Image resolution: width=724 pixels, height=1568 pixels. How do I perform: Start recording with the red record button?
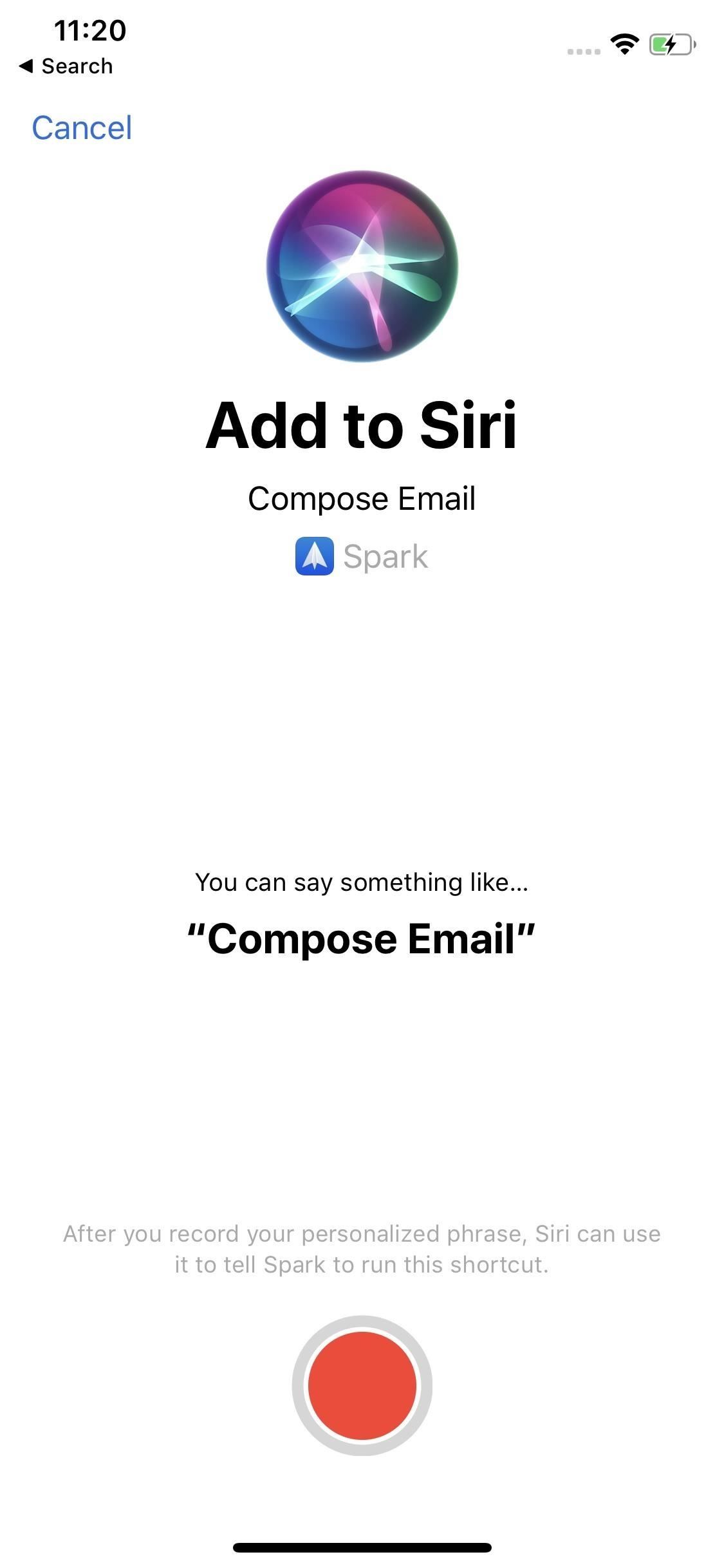point(362,1385)
